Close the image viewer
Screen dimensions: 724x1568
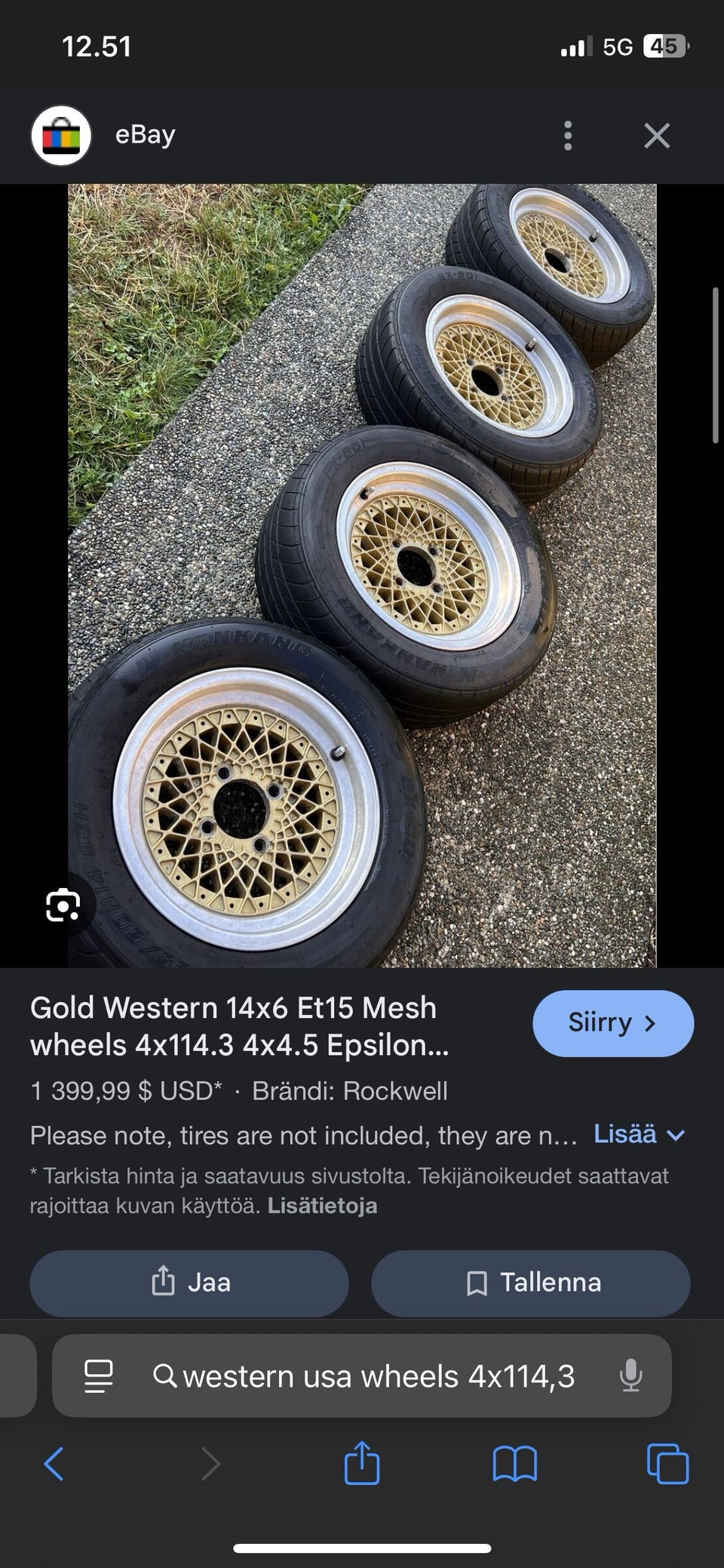click(x=657, y=136)
